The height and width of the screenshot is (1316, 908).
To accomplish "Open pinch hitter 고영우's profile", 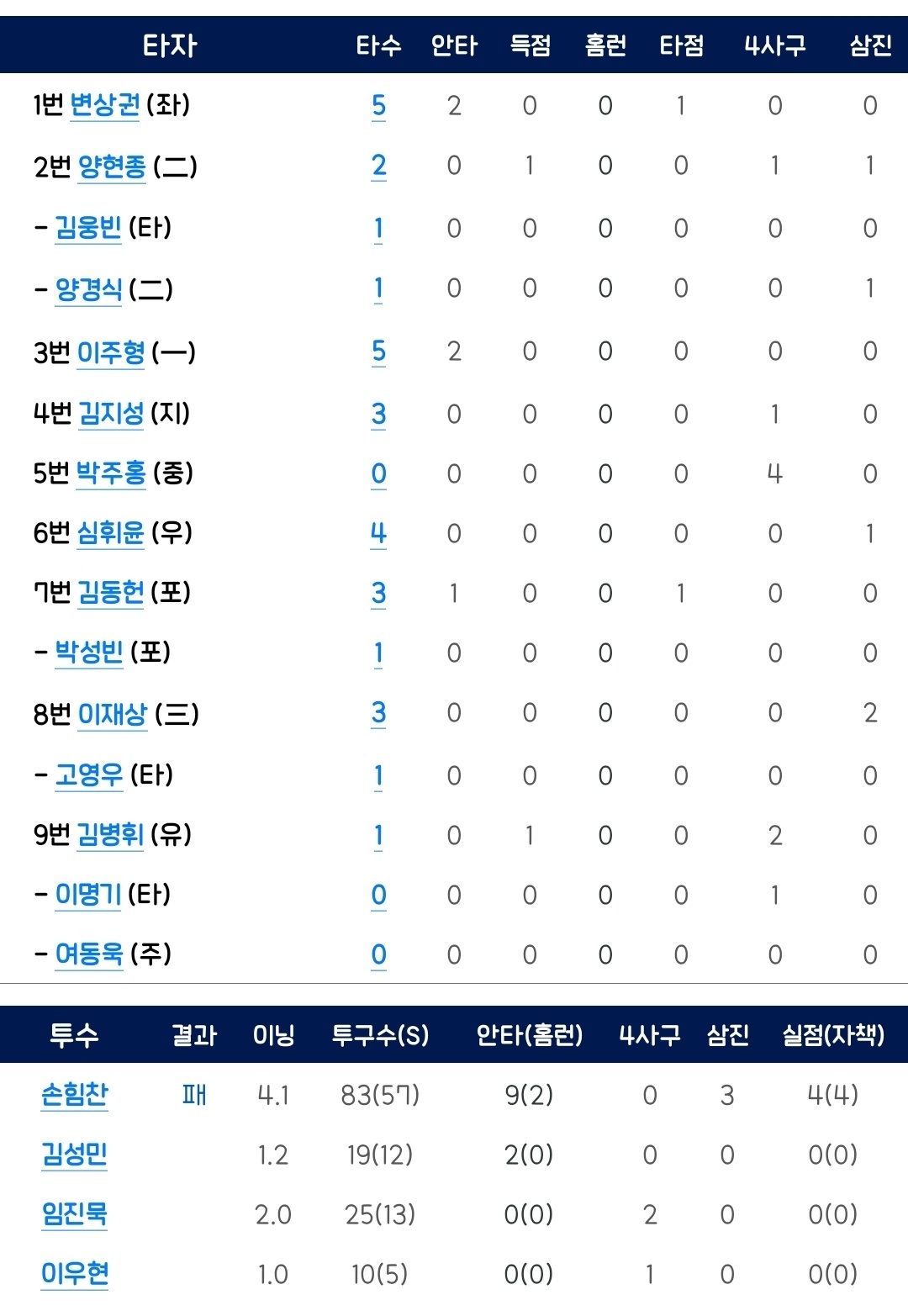I will tap(88, 774).
